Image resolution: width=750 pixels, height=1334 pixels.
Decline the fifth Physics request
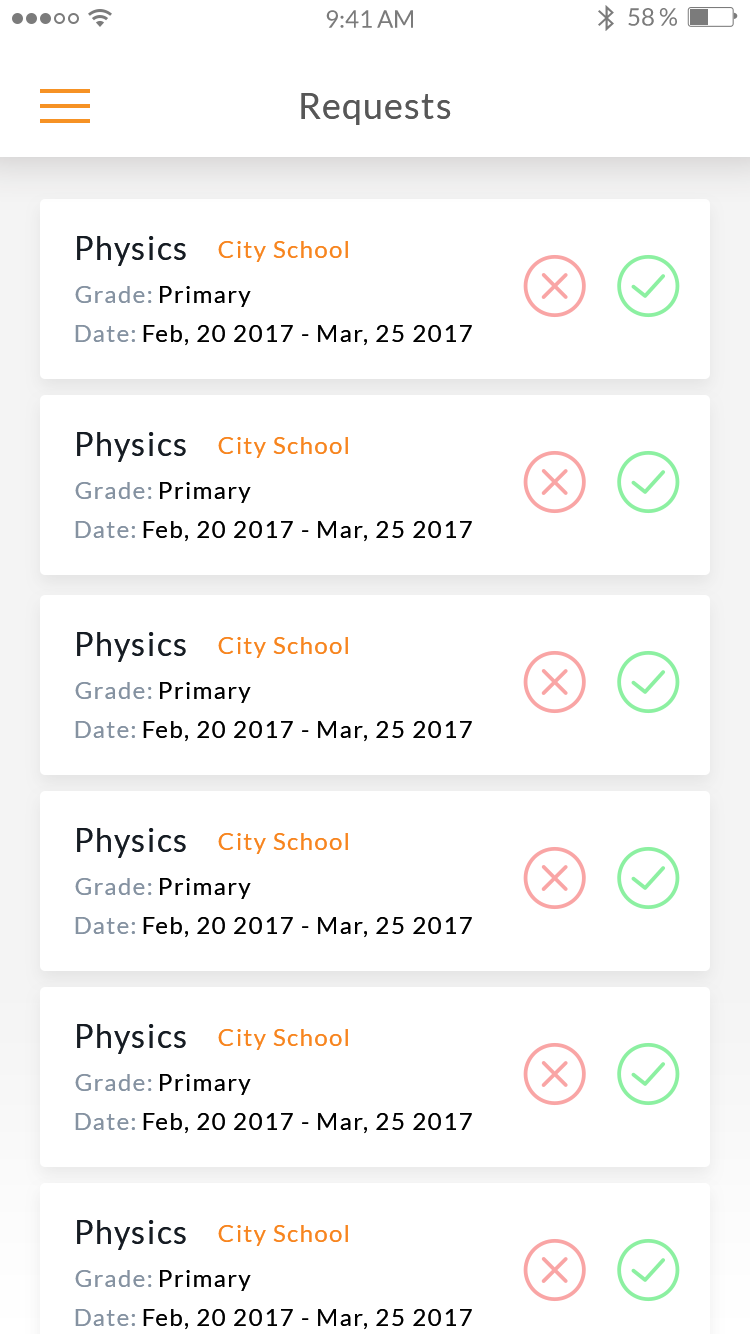(554, 1075)
